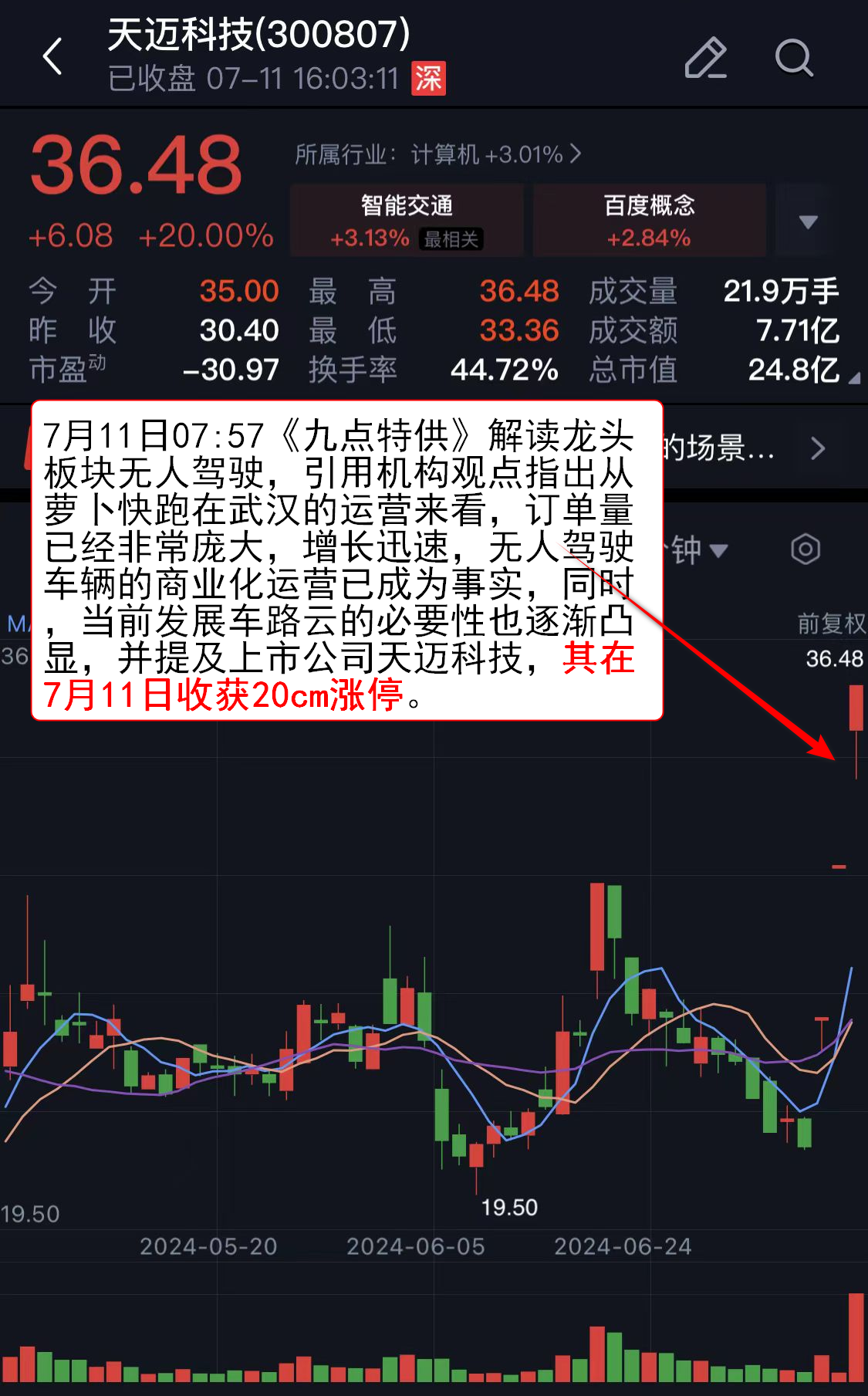Open stock search
Screen dimensions: 868x1396
point(794,58)
